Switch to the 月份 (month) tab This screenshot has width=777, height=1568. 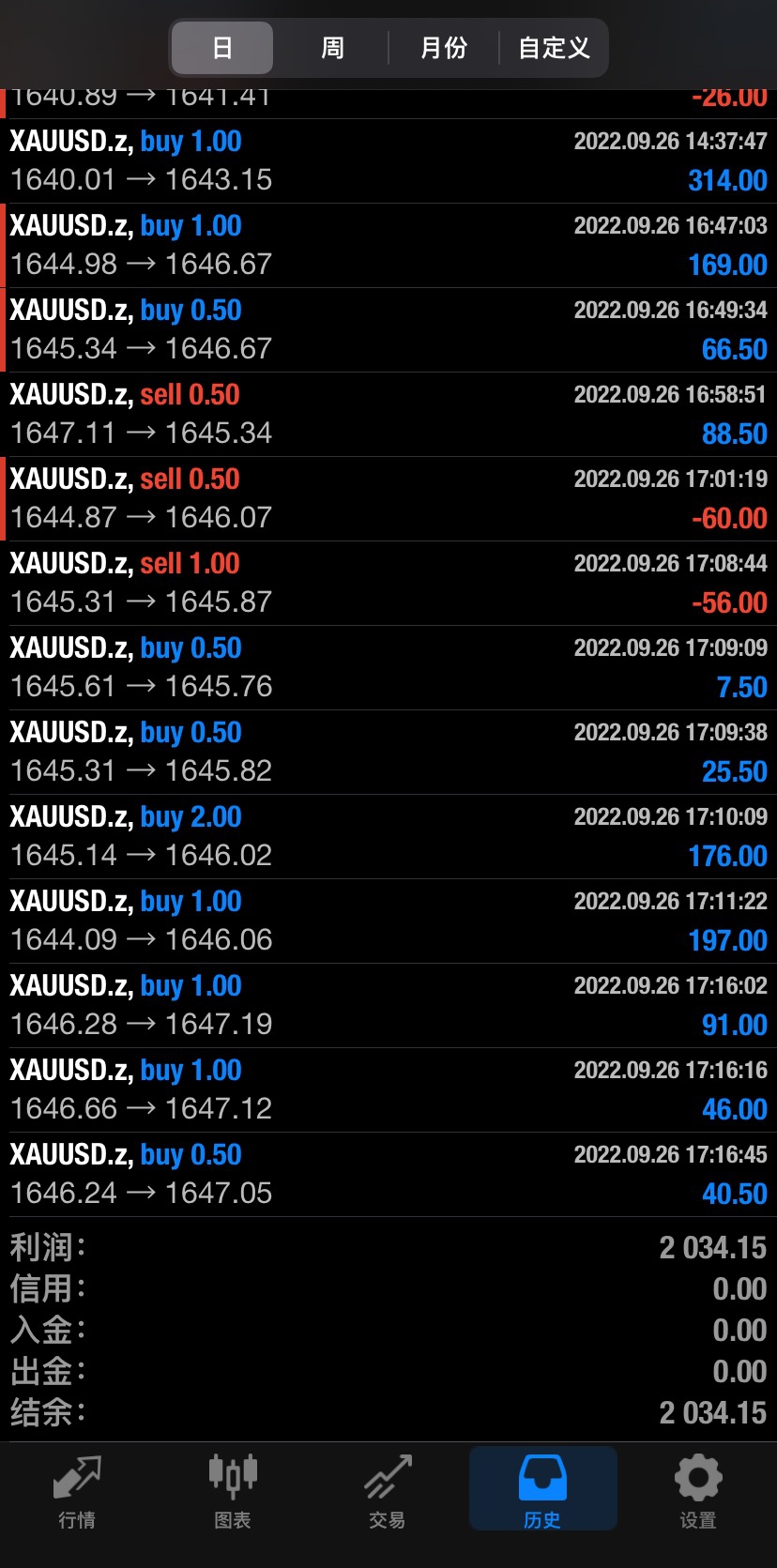coord(443,48)
